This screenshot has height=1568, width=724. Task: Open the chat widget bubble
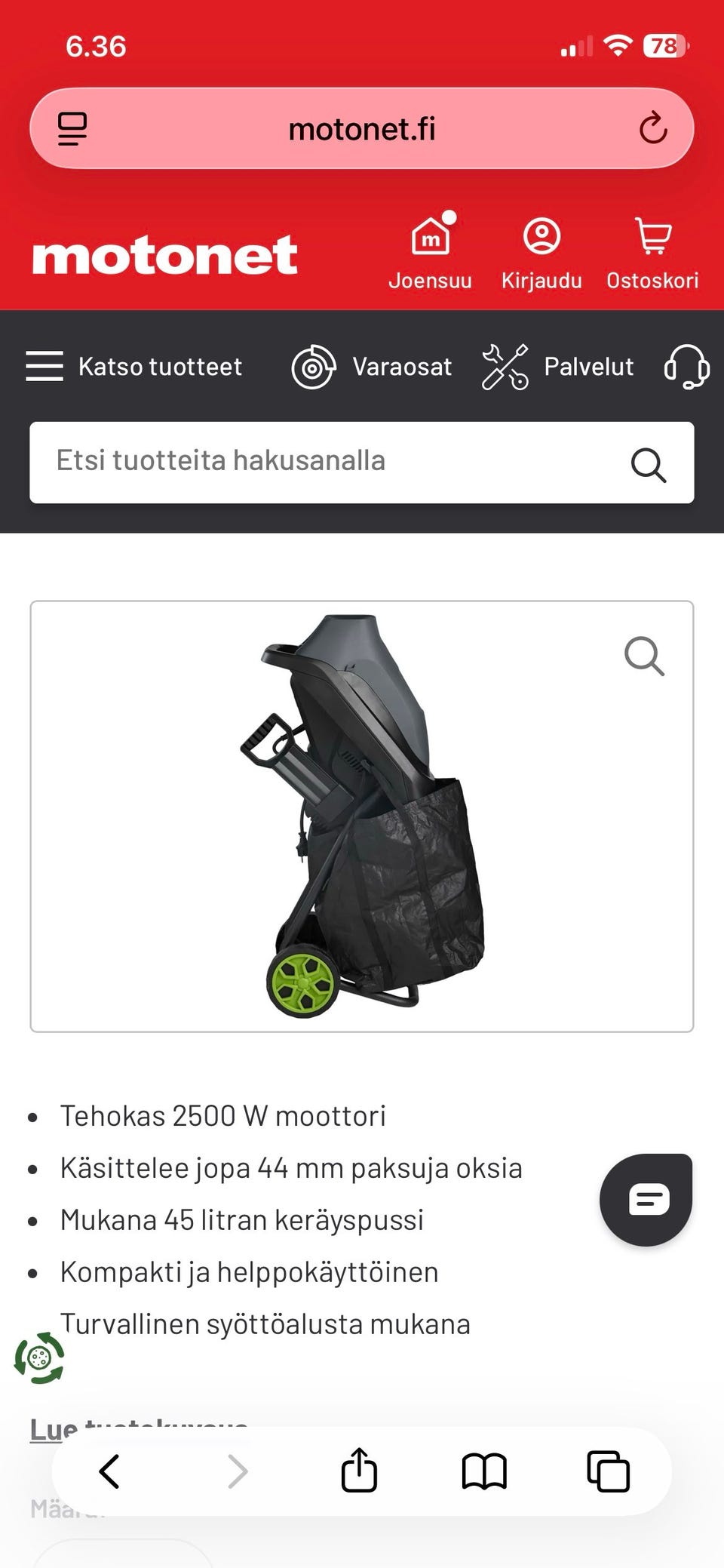point(646,1200)
